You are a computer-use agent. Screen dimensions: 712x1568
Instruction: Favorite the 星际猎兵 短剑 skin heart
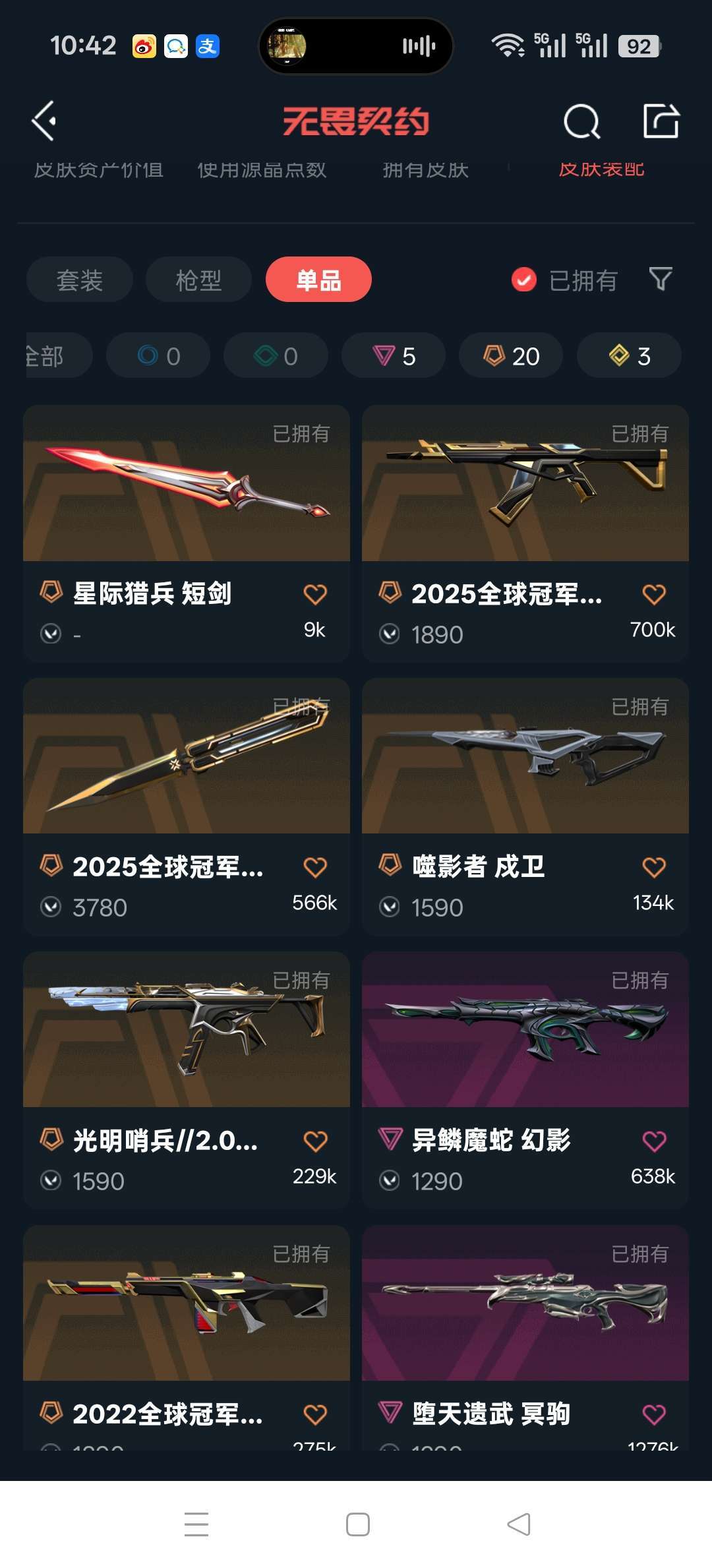point(315,593)
